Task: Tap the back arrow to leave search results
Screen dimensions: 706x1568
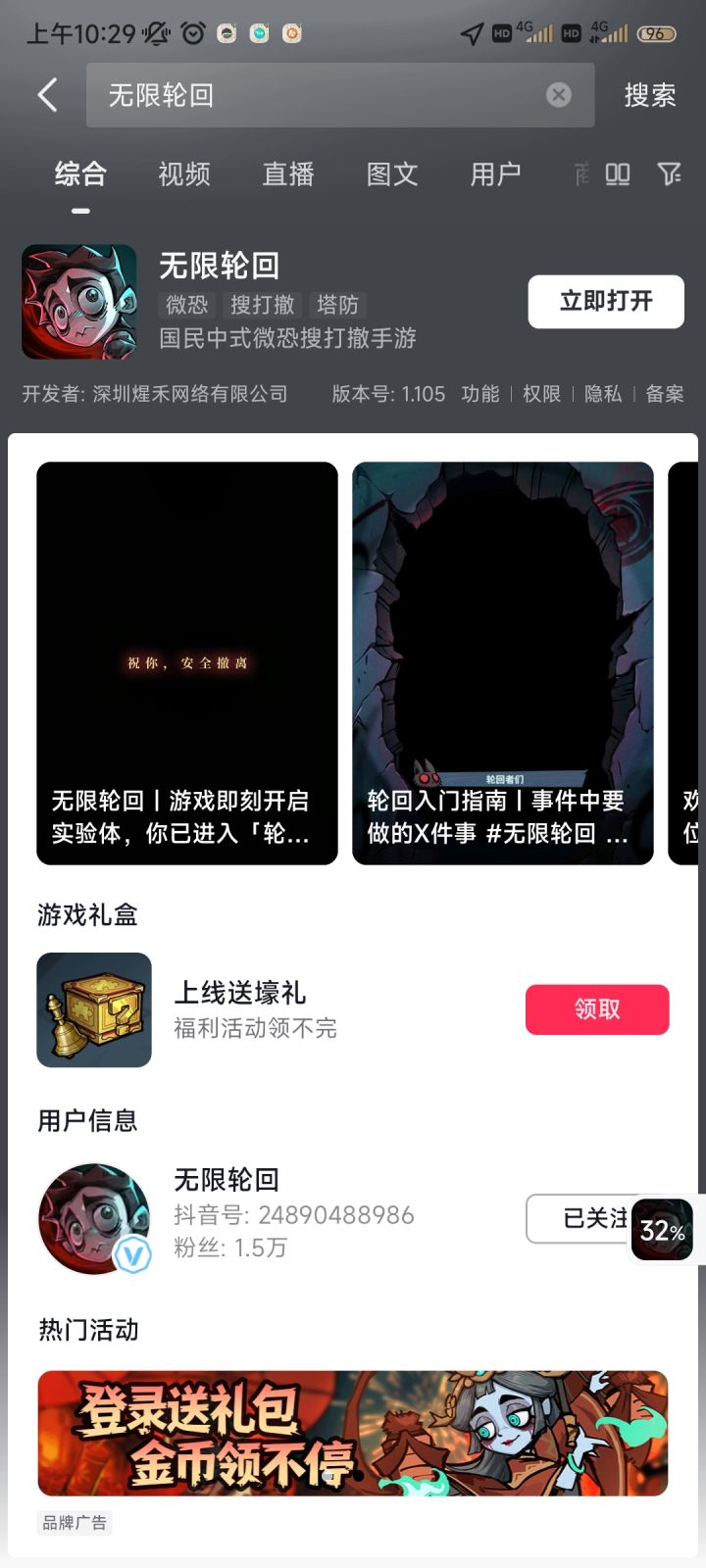Action: click(x=48, y=95)
